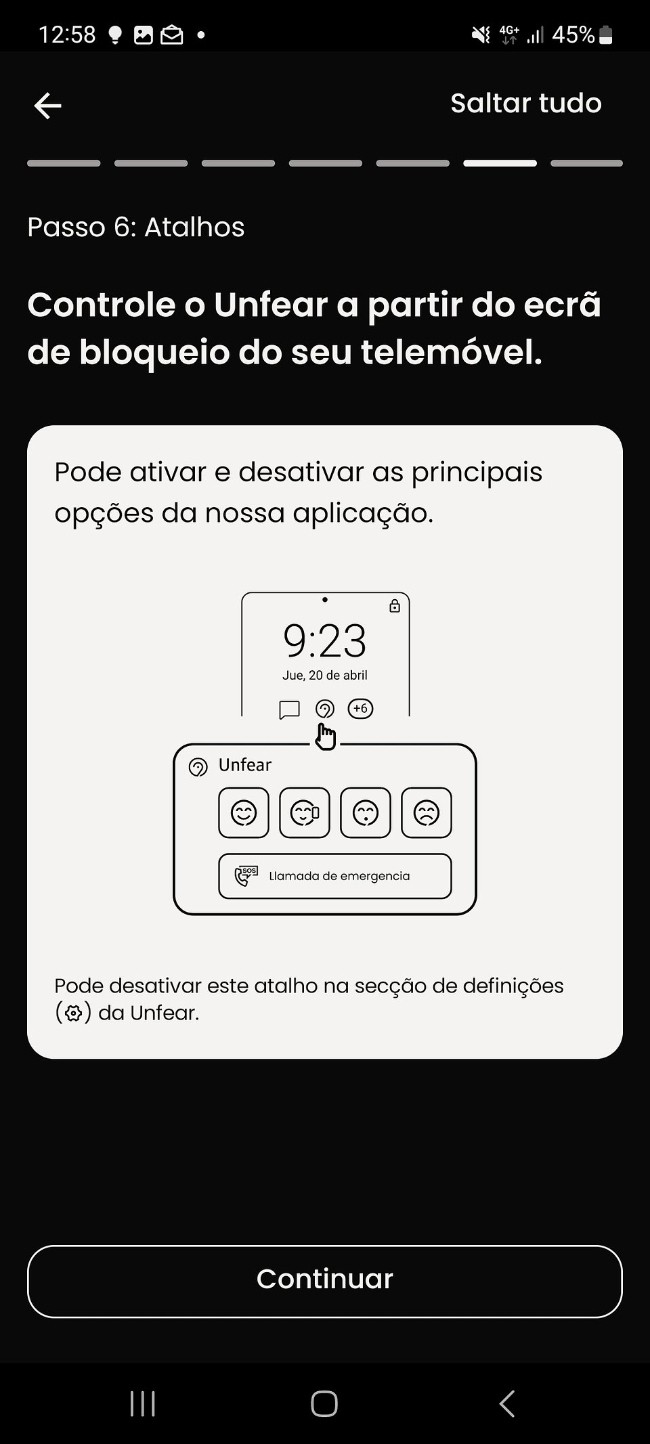Screen dimensions: 650x1444
Task: Tap Saltar tudo to skip onboarding
Action: (525, 104)
